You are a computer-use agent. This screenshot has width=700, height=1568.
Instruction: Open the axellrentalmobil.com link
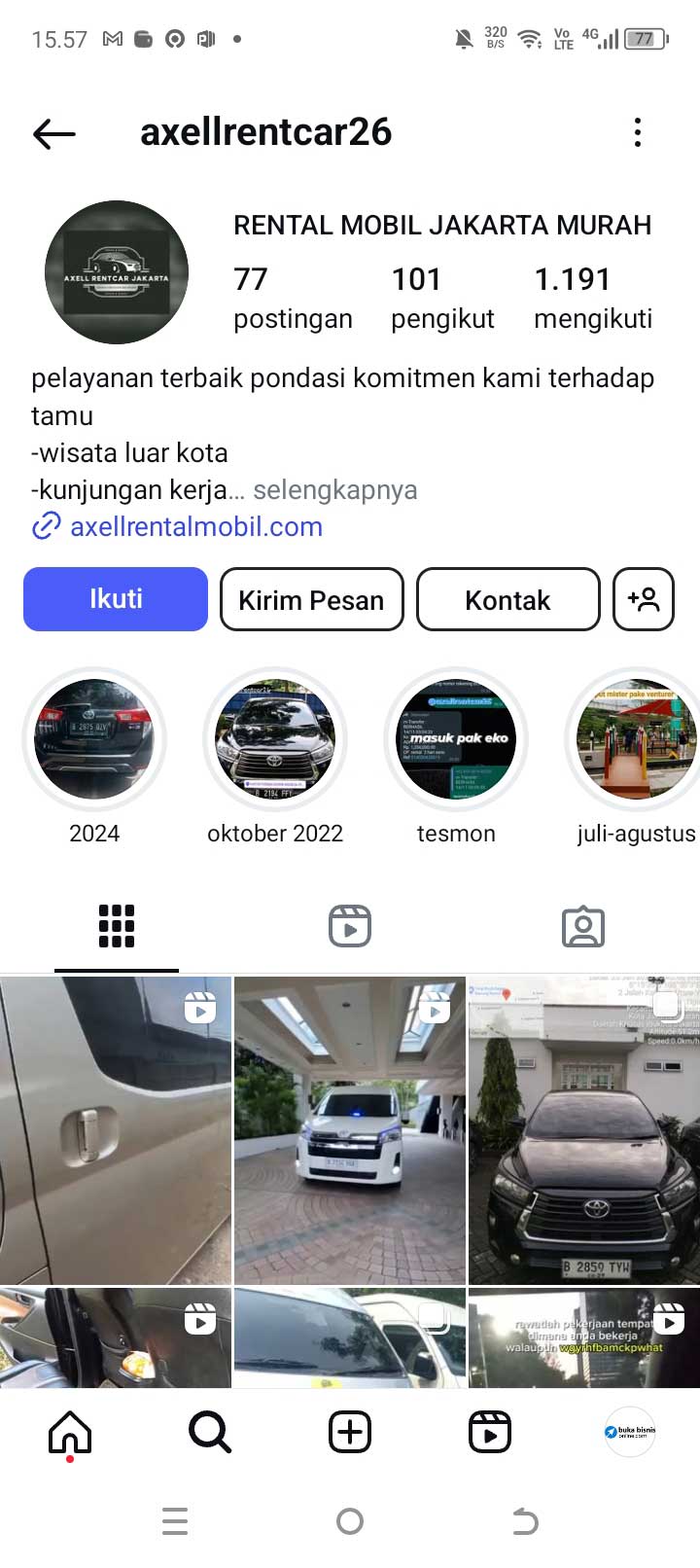195,526
